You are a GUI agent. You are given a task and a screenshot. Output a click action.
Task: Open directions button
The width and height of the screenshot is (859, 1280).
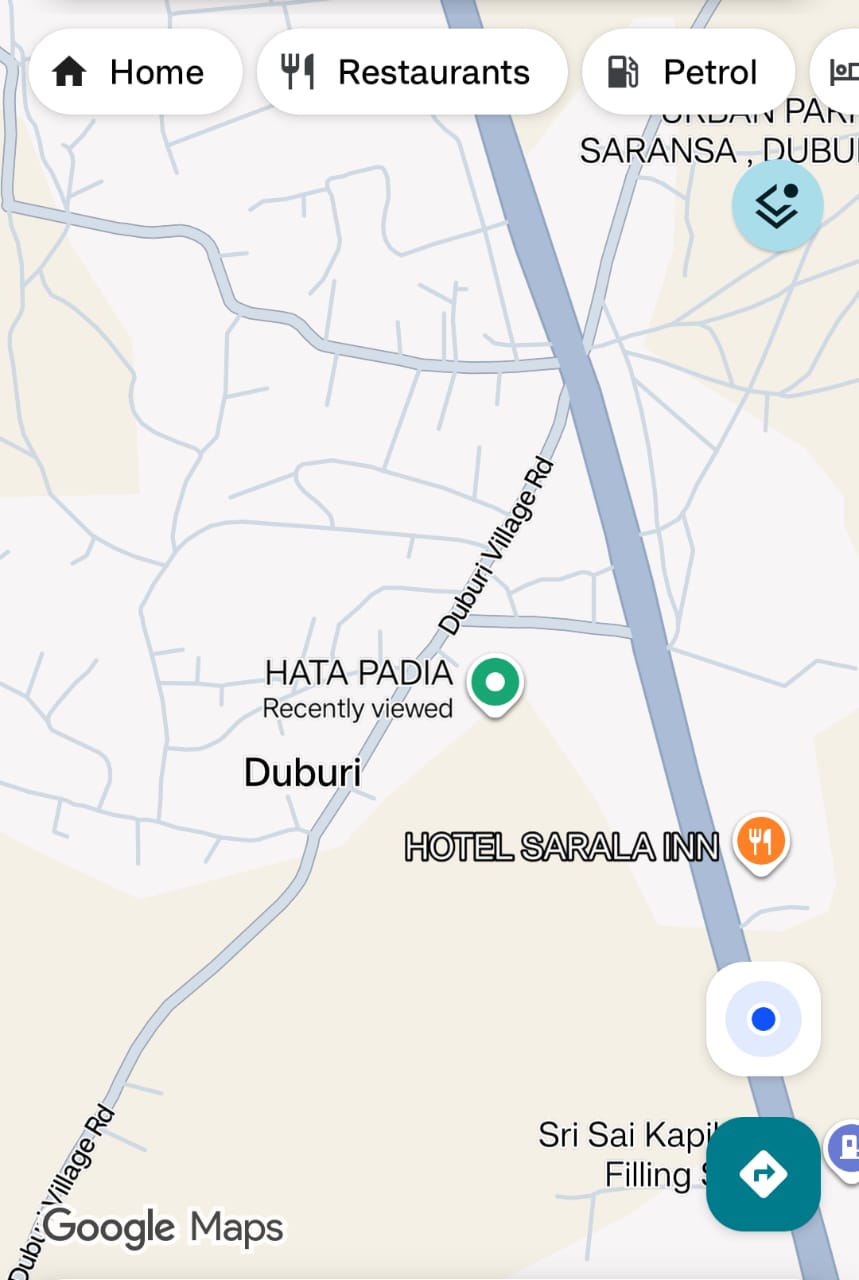(x=763, y=1173)
